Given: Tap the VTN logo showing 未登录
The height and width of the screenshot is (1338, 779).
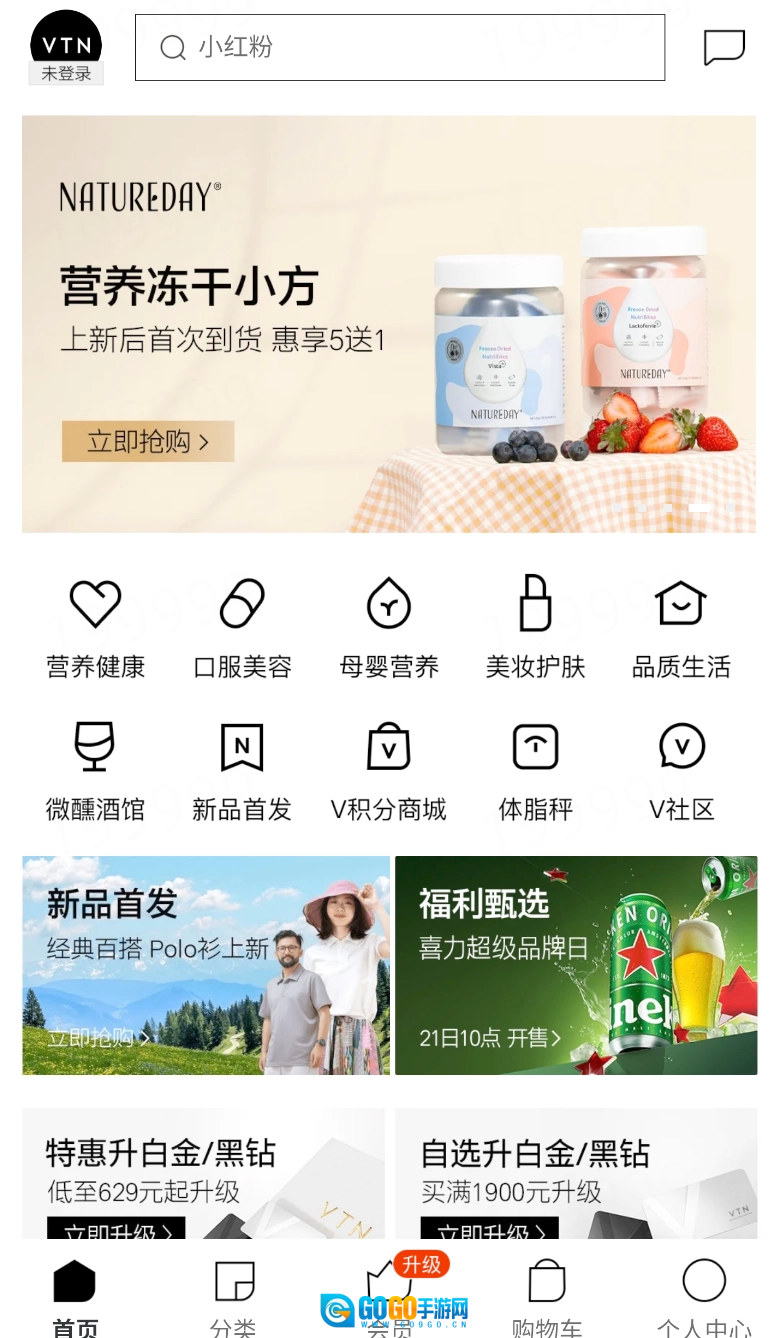Looking at the screenshot, I should 66,45.
